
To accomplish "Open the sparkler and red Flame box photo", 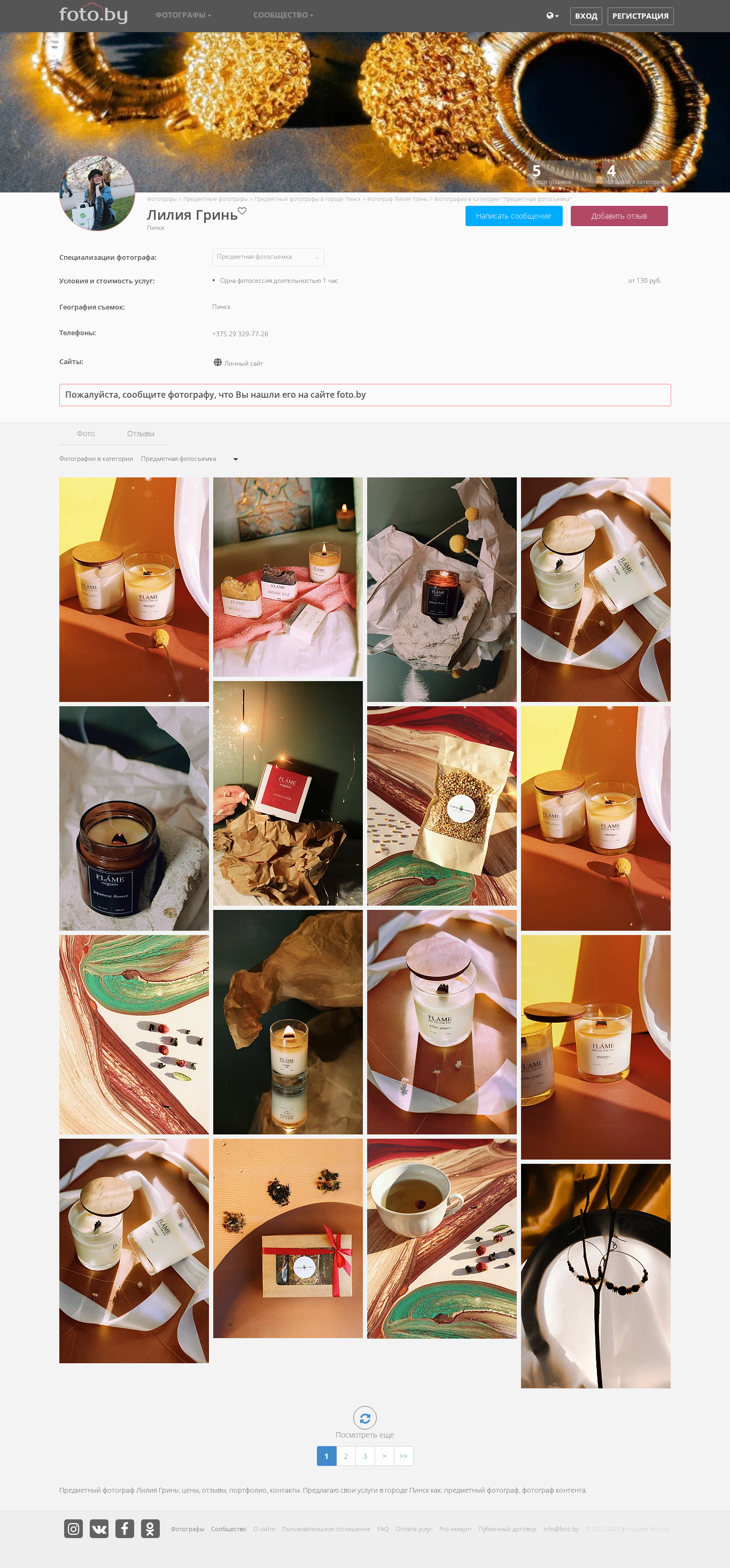I will coord(288,793).
